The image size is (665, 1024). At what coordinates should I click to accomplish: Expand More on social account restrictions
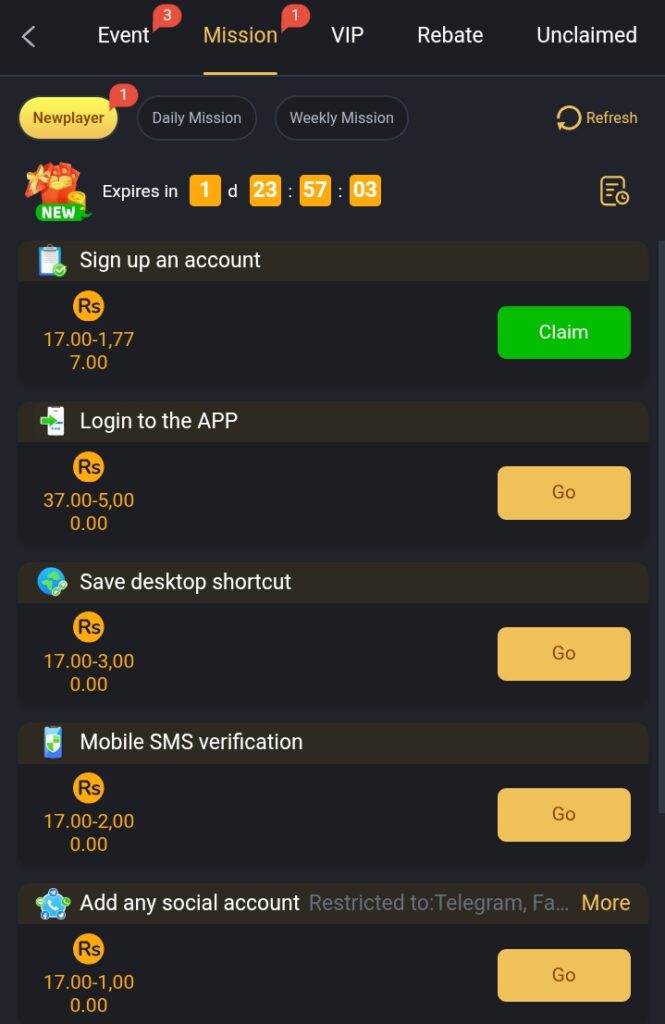point(605,903)
